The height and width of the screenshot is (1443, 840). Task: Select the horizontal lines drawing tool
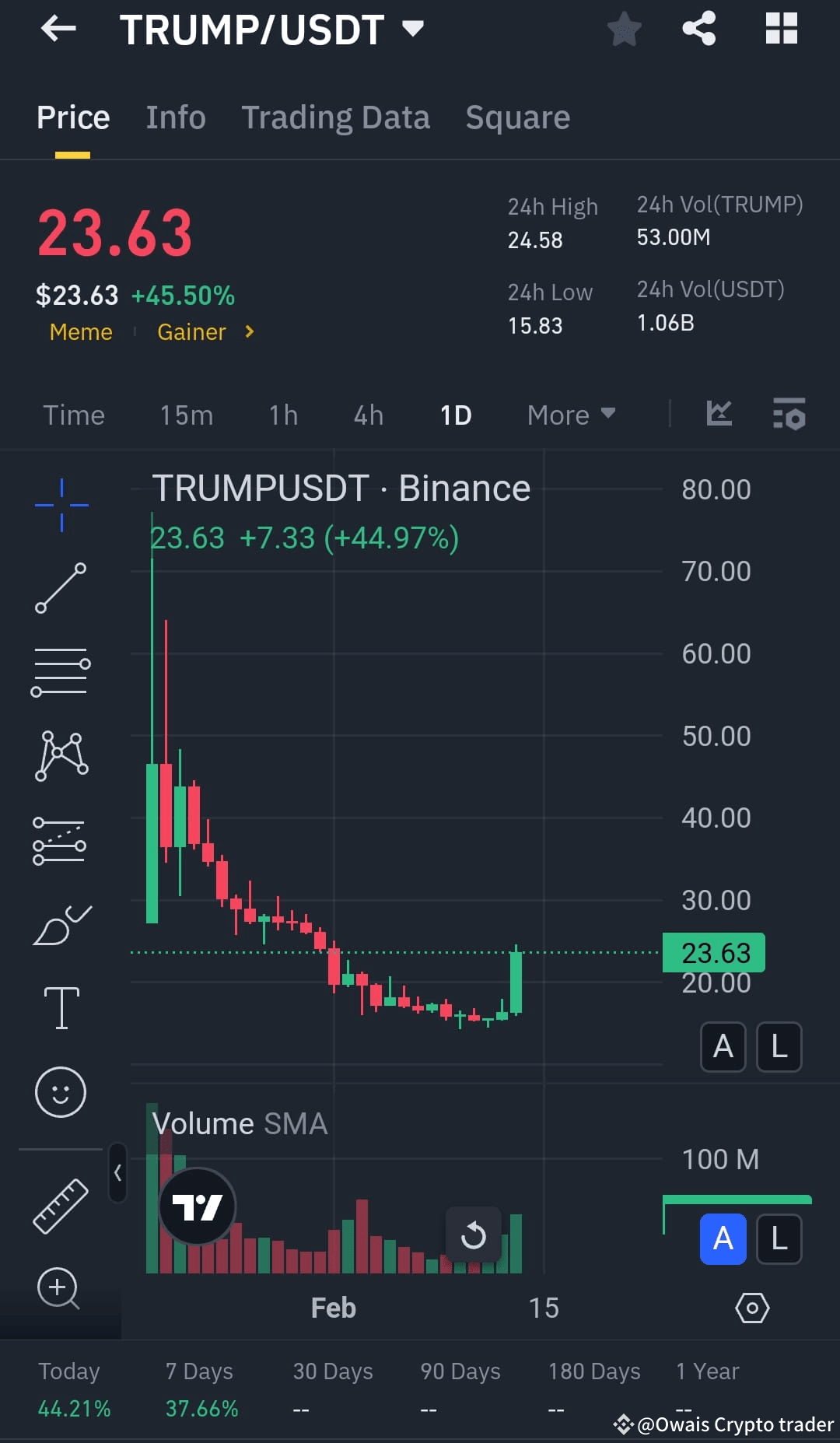click(x=61, y=671)
